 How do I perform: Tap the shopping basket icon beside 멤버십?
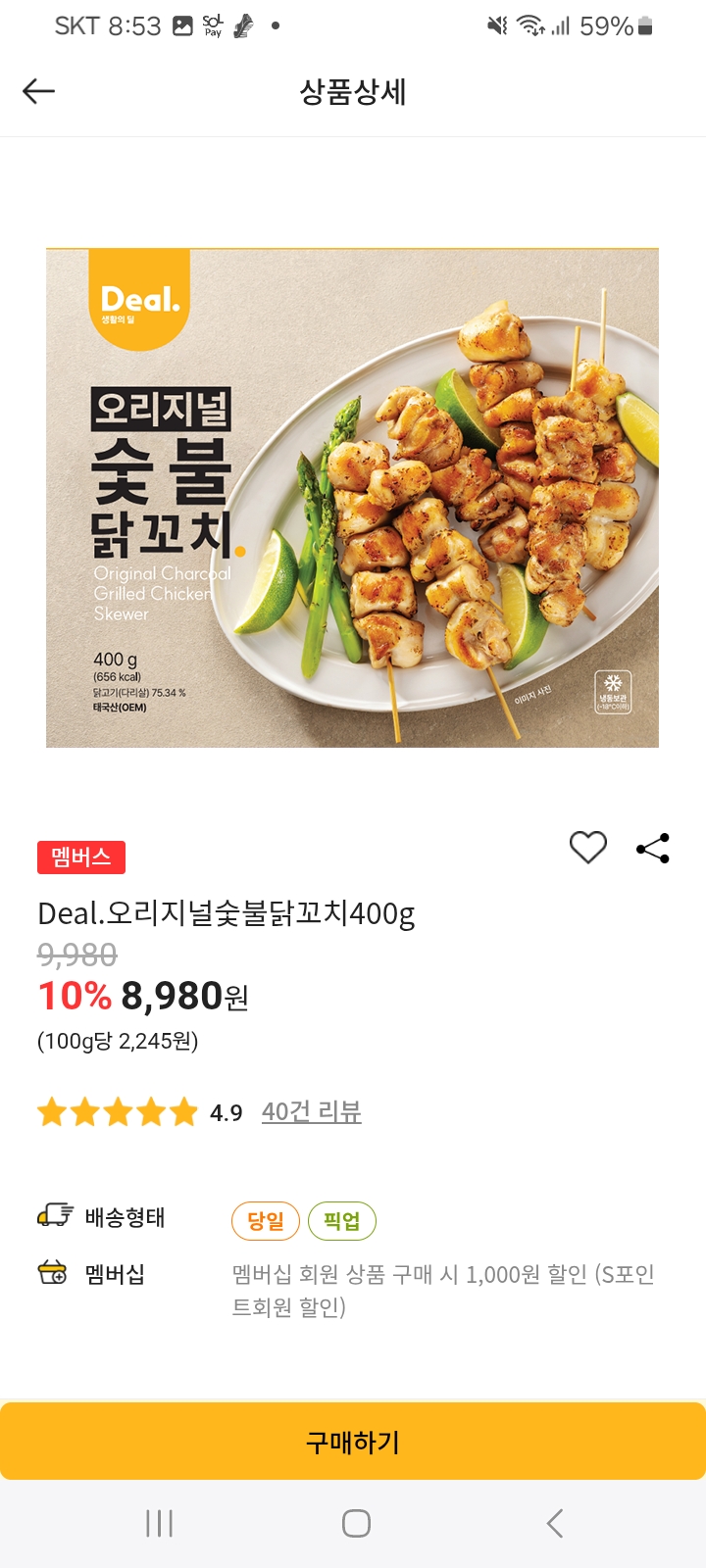point(56,1277)
